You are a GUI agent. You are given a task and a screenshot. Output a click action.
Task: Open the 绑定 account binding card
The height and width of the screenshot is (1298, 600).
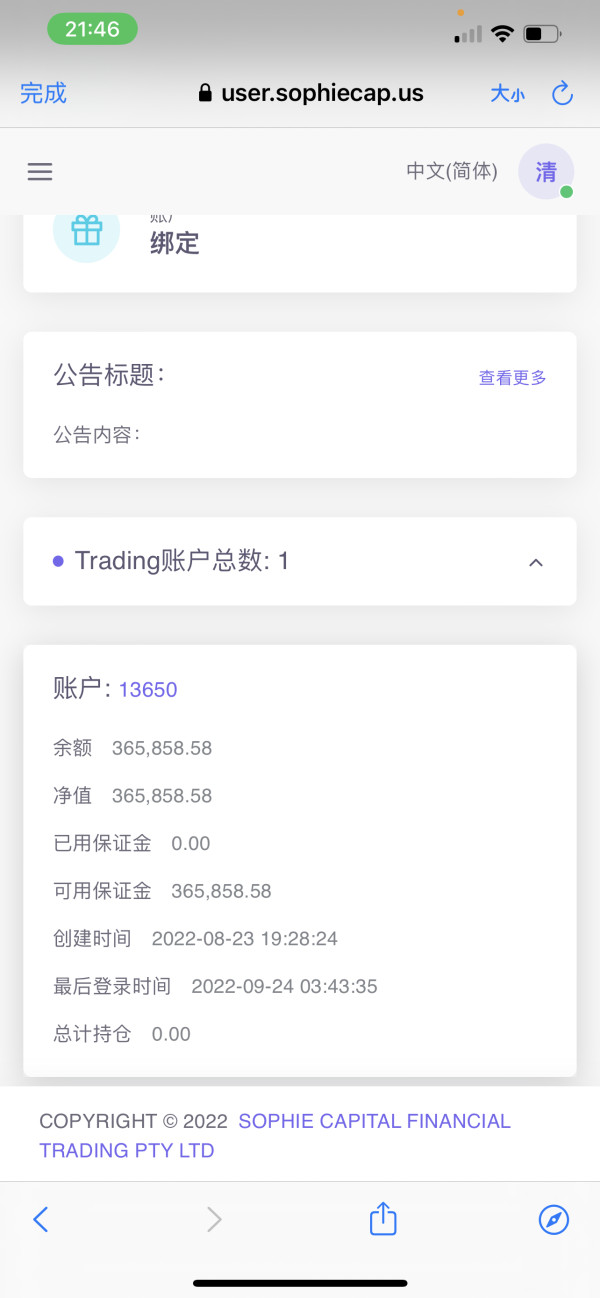[x=175, y=243]
